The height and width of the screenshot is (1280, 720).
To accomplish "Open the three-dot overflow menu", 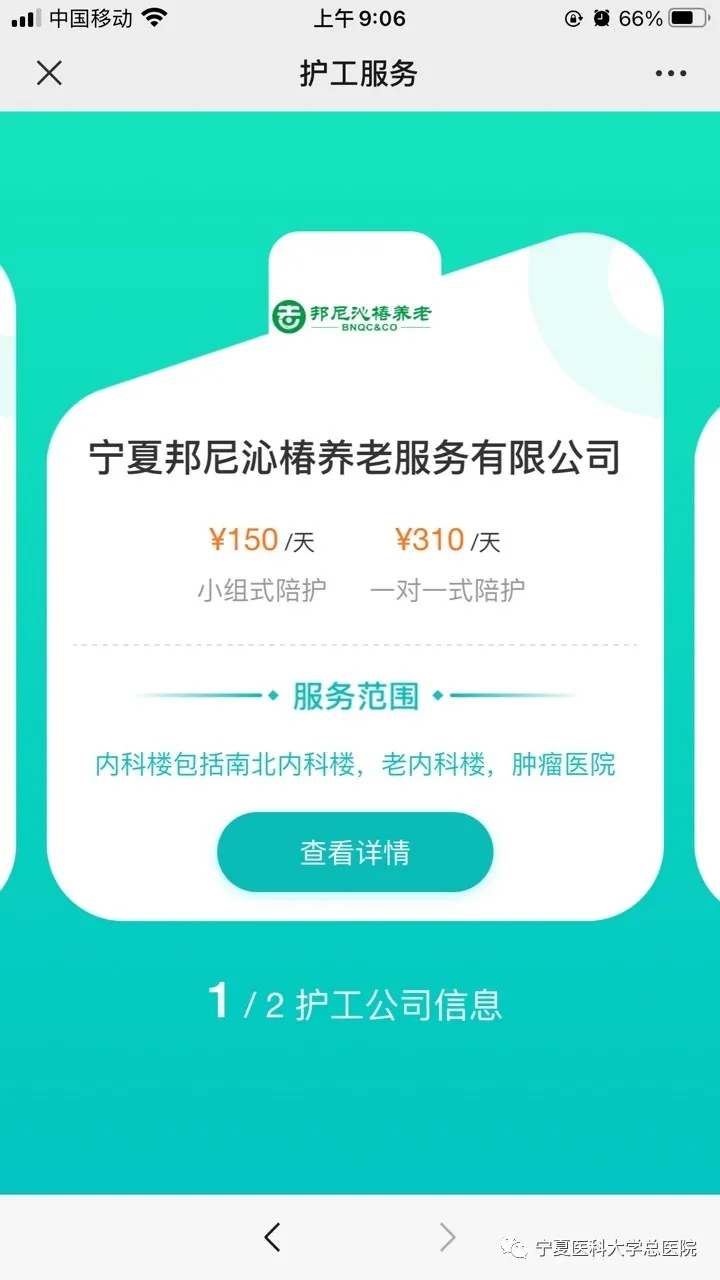I will [670, 73].
